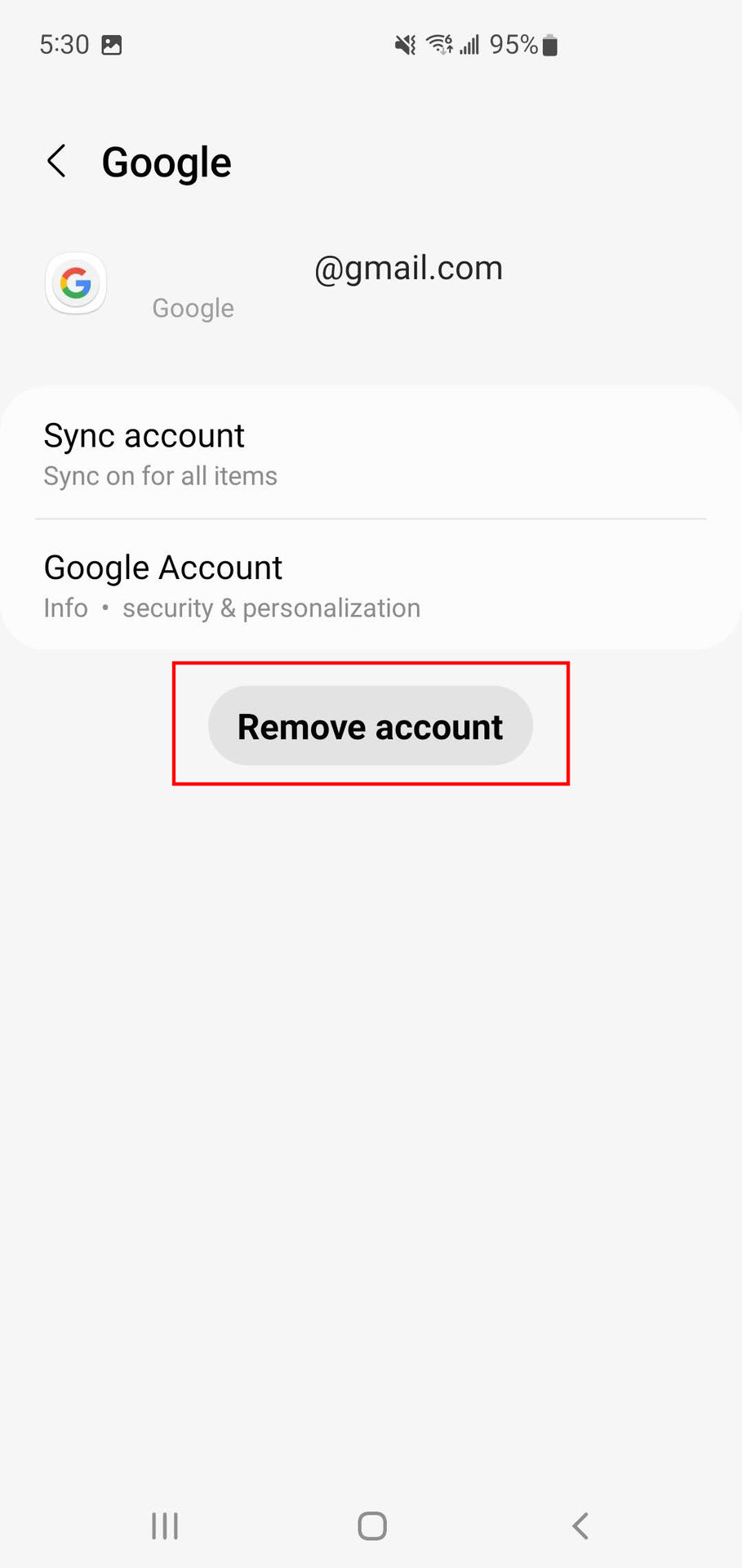This screenshot has height=1568, width=742.
Task: Go to the home screen
Action: click(x=372, y=1525)
